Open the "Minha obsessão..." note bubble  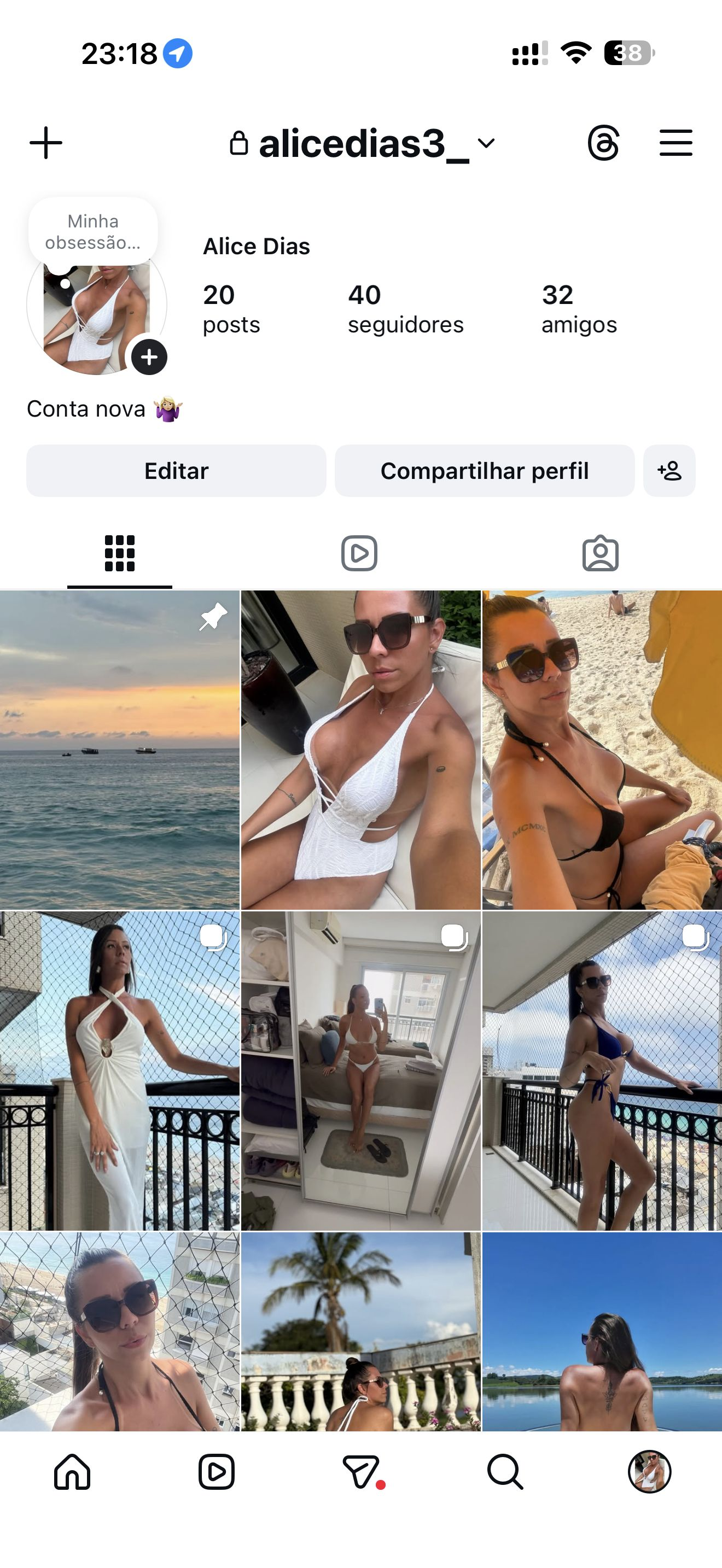[93, 231]
